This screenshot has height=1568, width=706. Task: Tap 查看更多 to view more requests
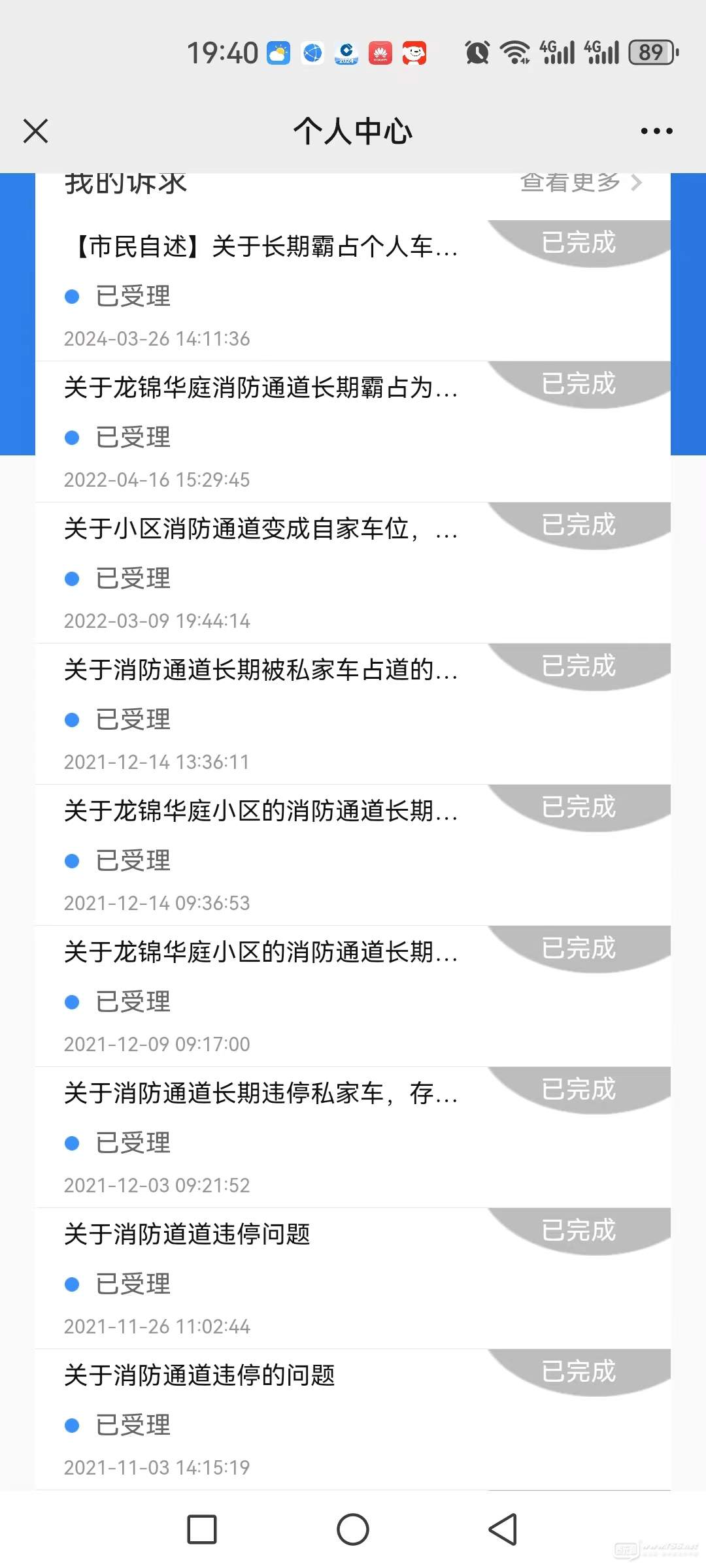pos(580,182)
